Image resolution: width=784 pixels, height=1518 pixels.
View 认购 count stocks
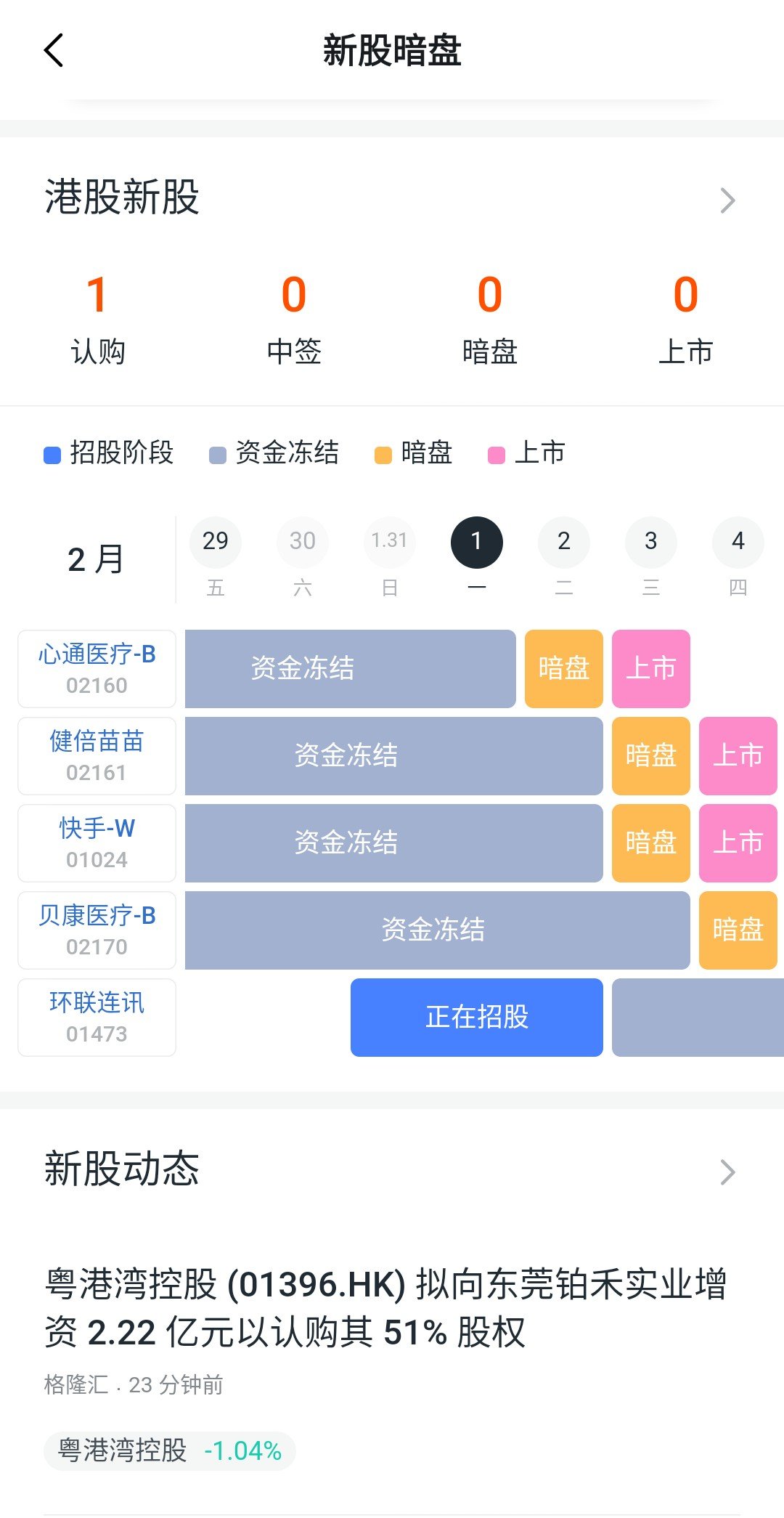point(97,317)
